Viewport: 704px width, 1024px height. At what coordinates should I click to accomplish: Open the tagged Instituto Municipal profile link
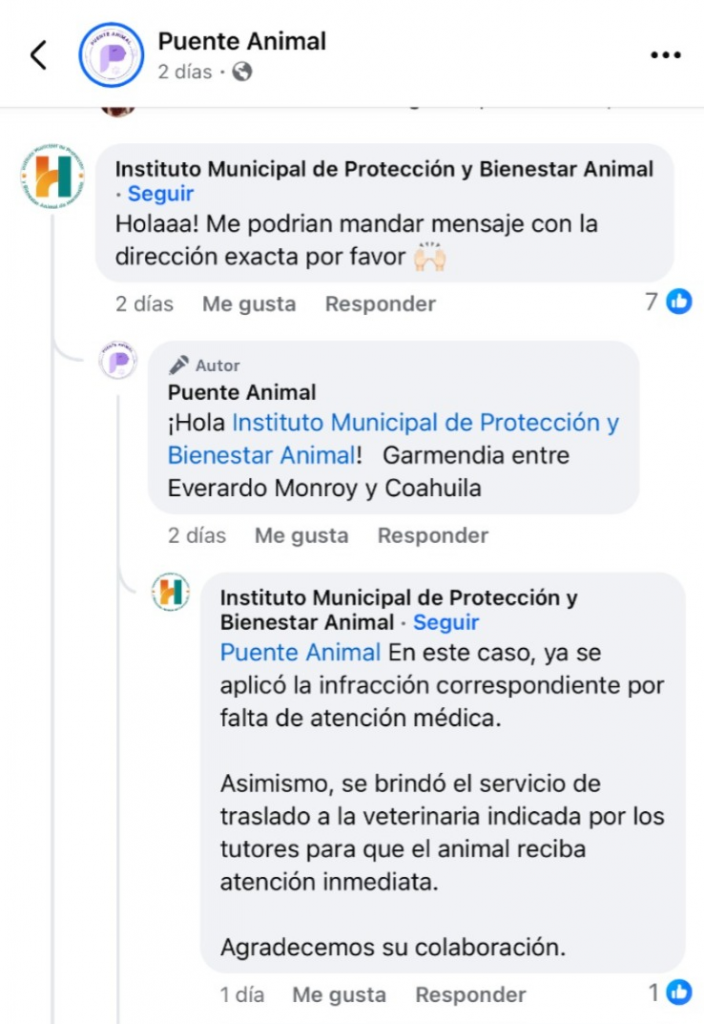[x=393, y=438]
